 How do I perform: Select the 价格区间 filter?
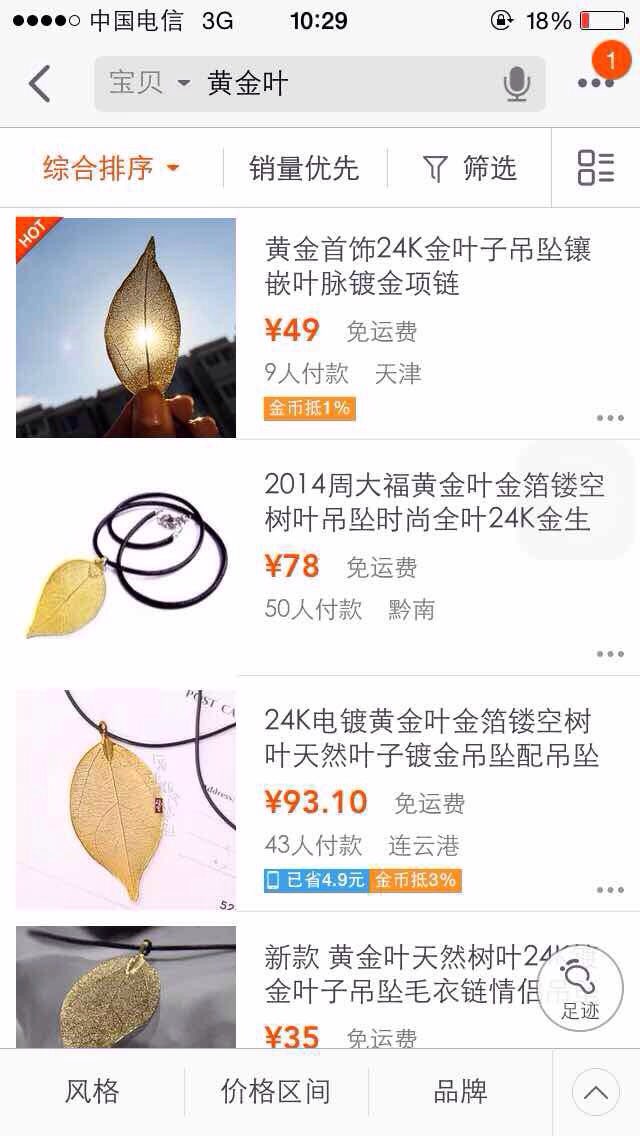pyautogui.click(x=275, y=1092)
